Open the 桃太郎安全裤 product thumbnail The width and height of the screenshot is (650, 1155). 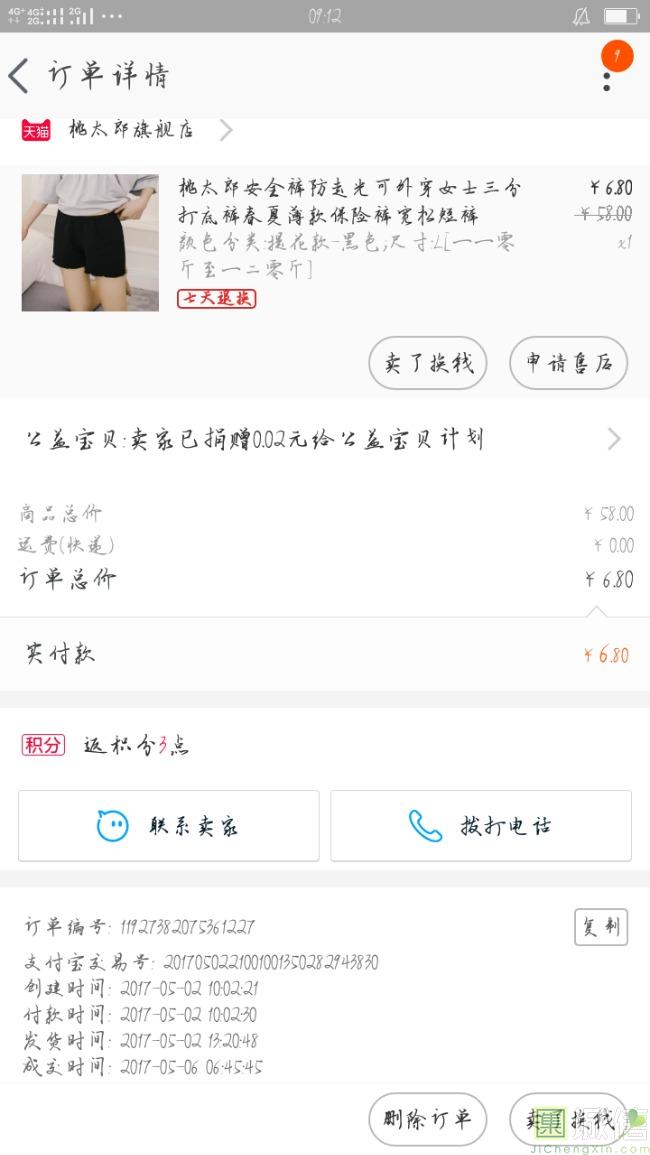[90, 242]
